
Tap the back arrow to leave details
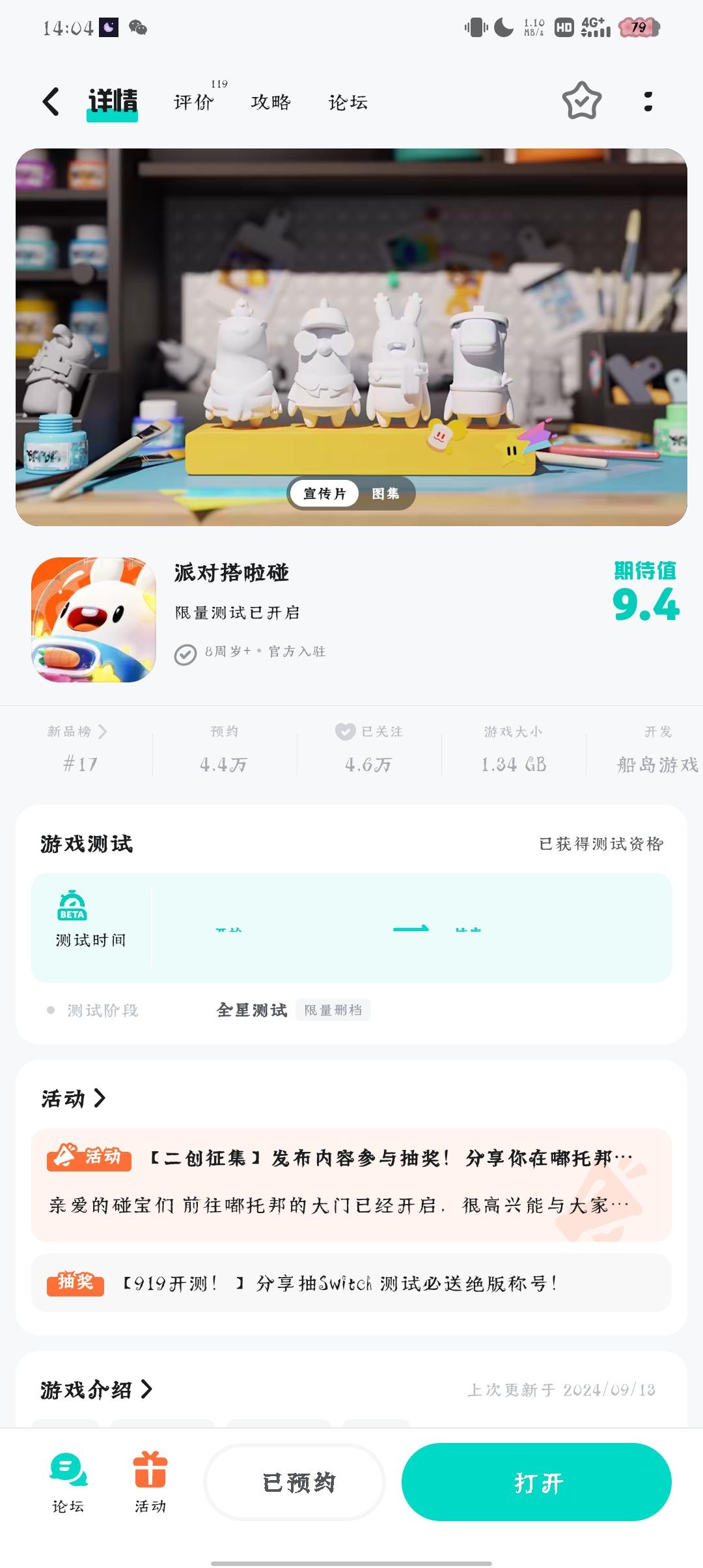pos(49,102)
